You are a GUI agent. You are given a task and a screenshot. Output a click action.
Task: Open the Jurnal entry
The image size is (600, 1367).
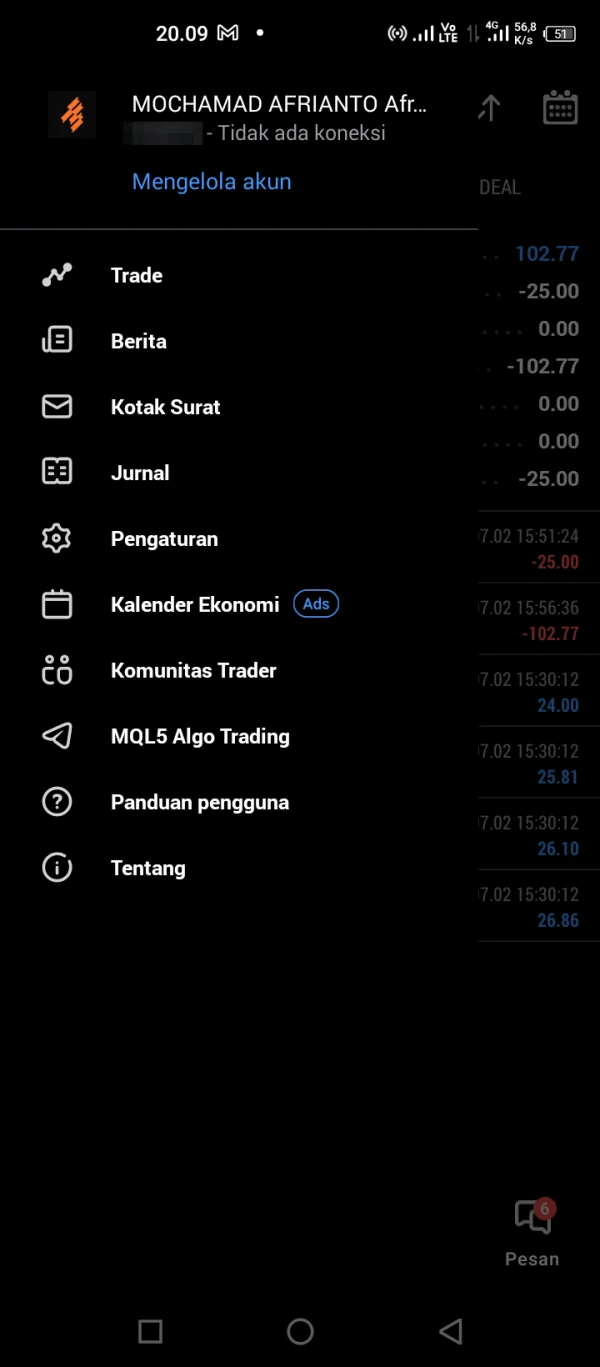point(239,473)
